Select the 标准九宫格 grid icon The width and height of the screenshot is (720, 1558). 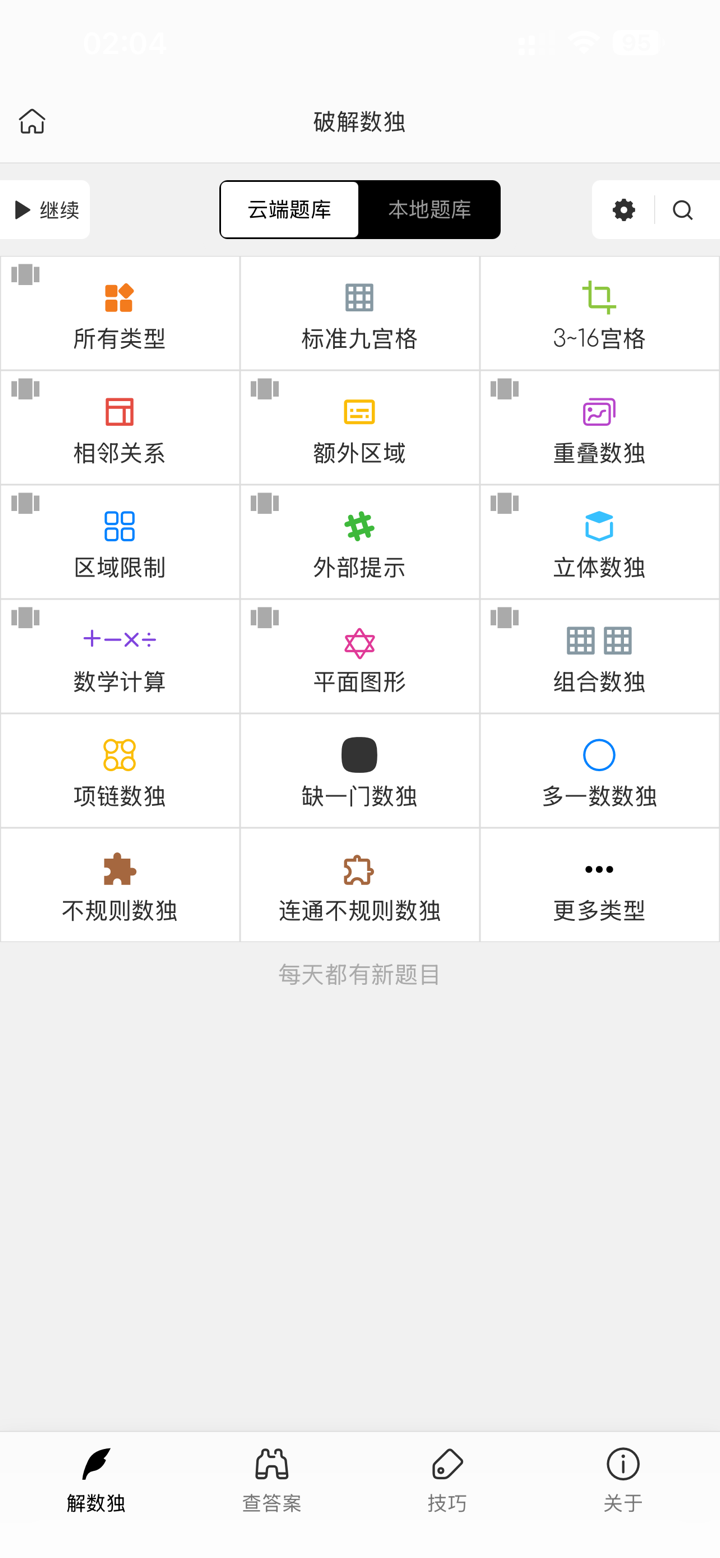(x=359, y=298)
